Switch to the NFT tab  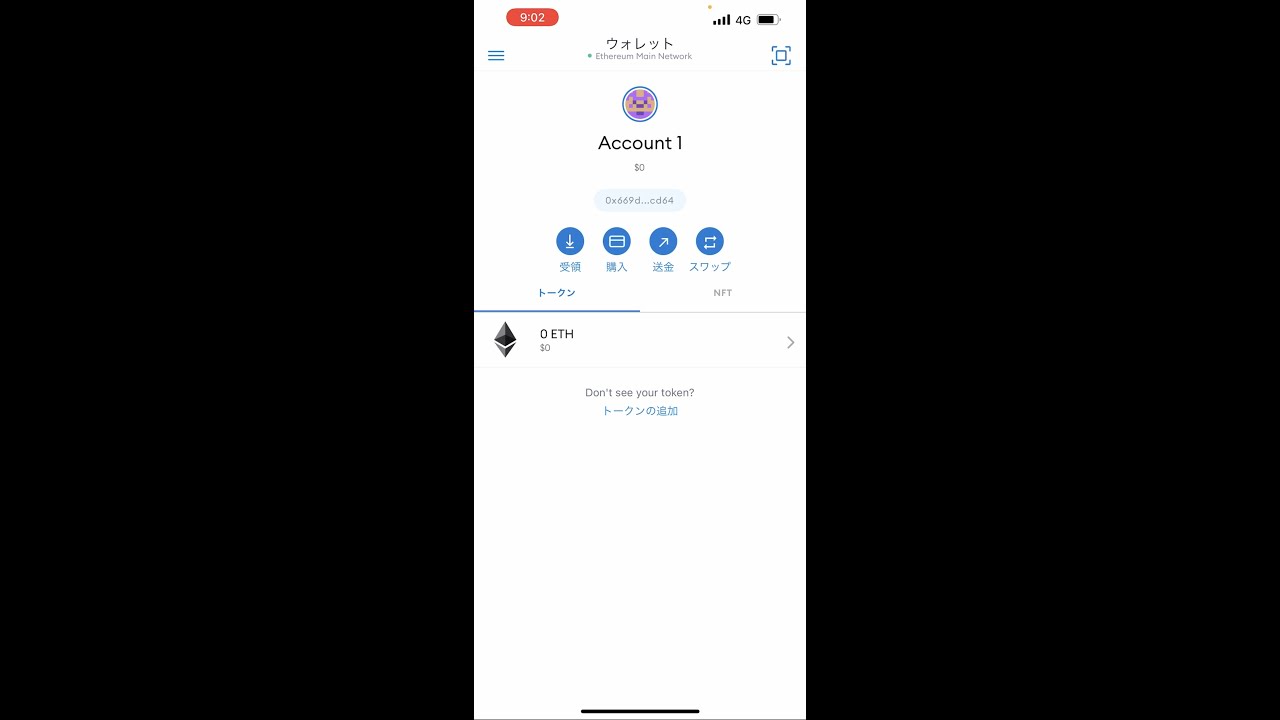coord(722,293)
